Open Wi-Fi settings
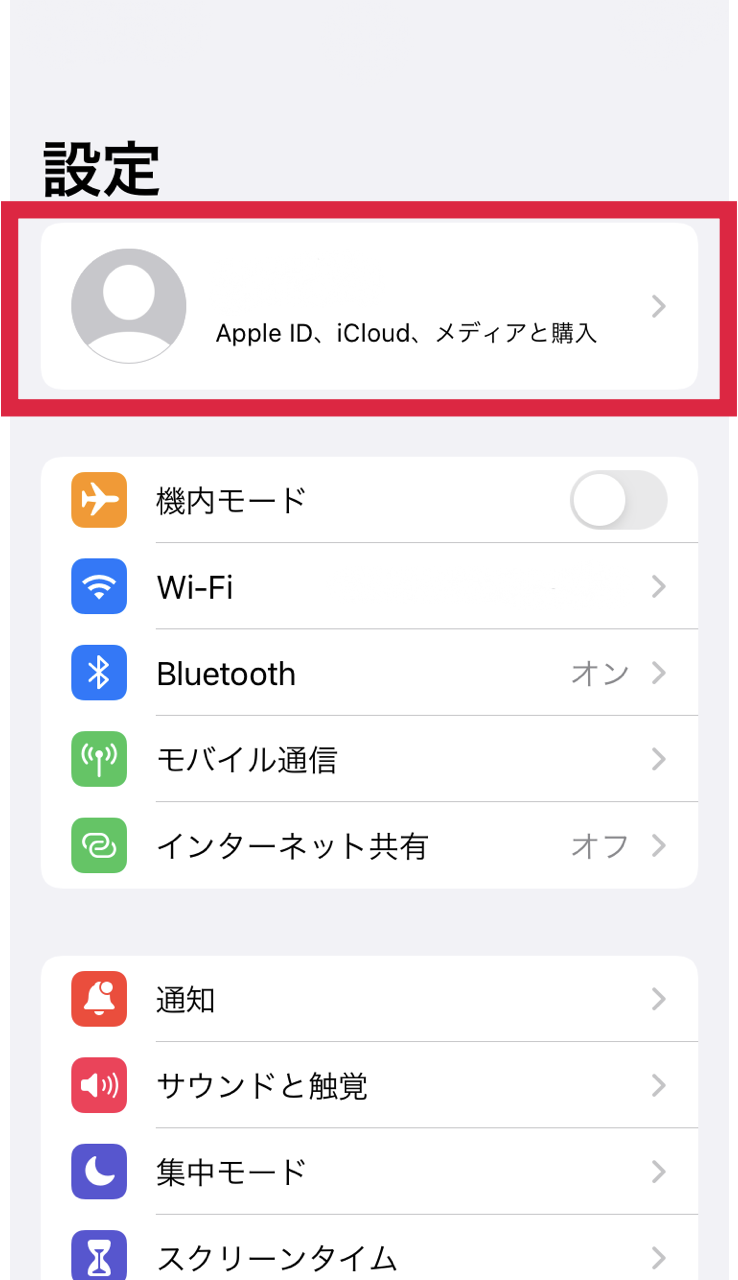The height and width of the screenshot is (1280, 738). coord(369,586)
